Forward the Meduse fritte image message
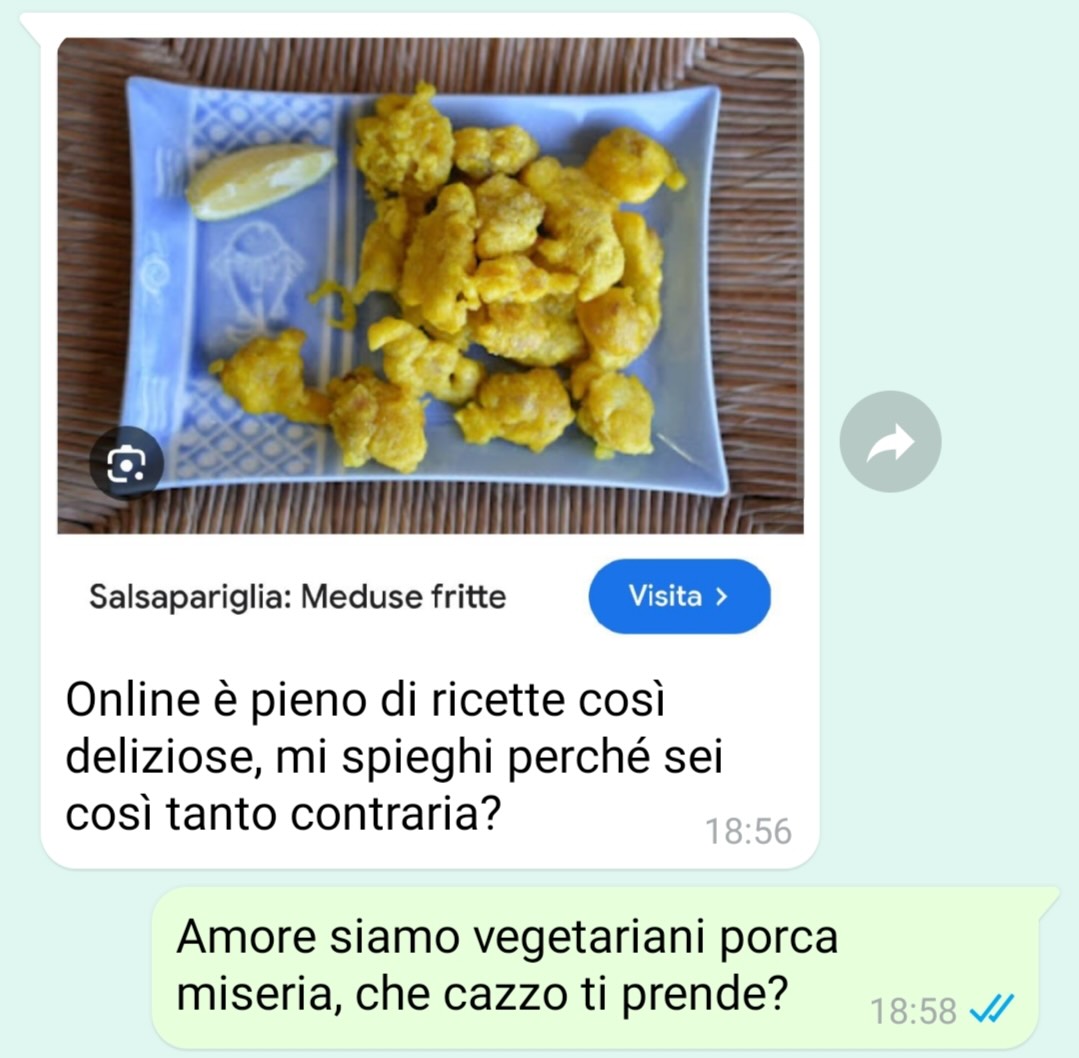Screen dimensions: 1079x1058 [x=889, y=441]
